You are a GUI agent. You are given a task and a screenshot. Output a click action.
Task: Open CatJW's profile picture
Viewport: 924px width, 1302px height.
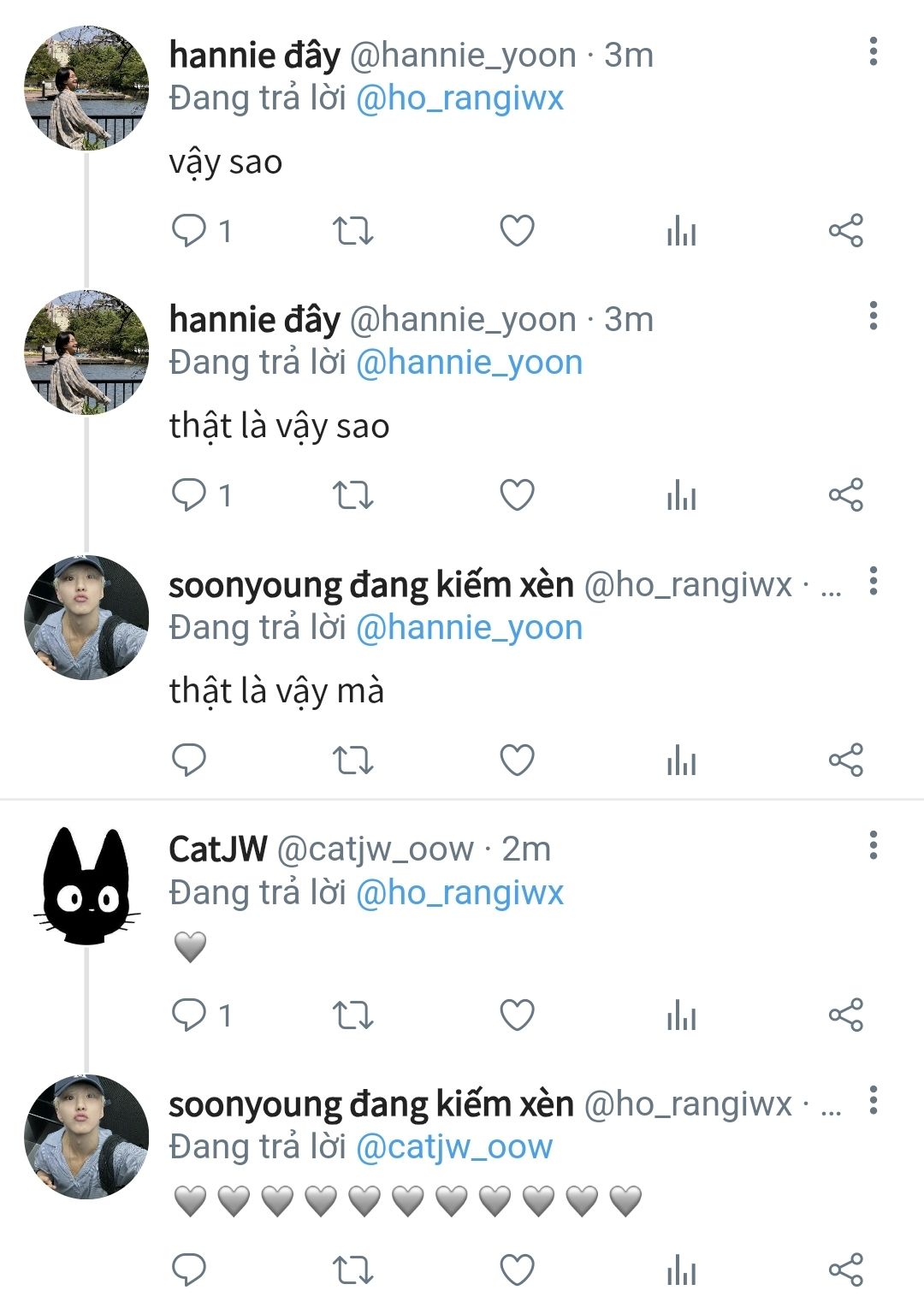[x=86, y=885]
